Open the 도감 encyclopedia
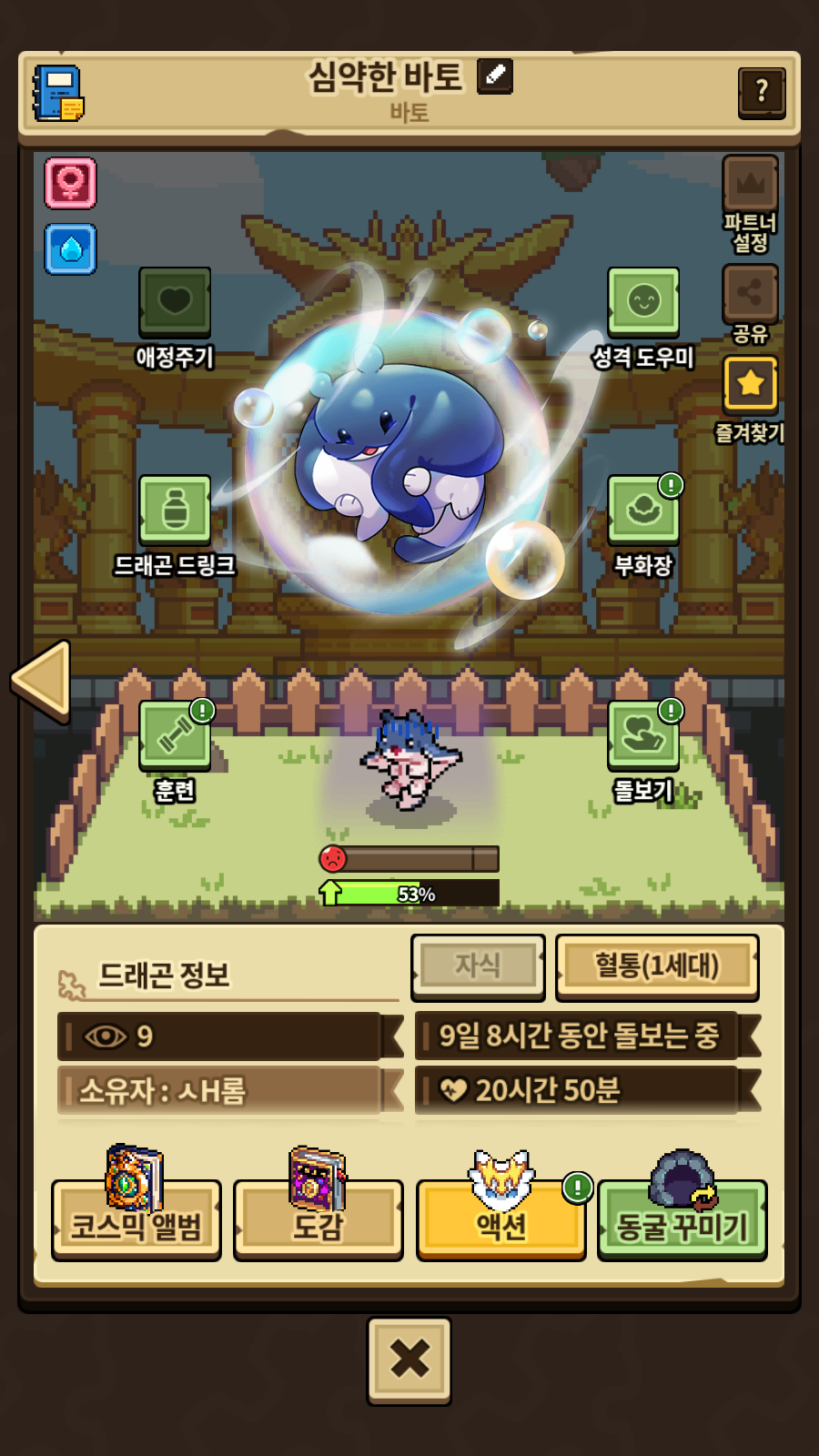Screen dimensions: 819x1456 (318, 1219)
